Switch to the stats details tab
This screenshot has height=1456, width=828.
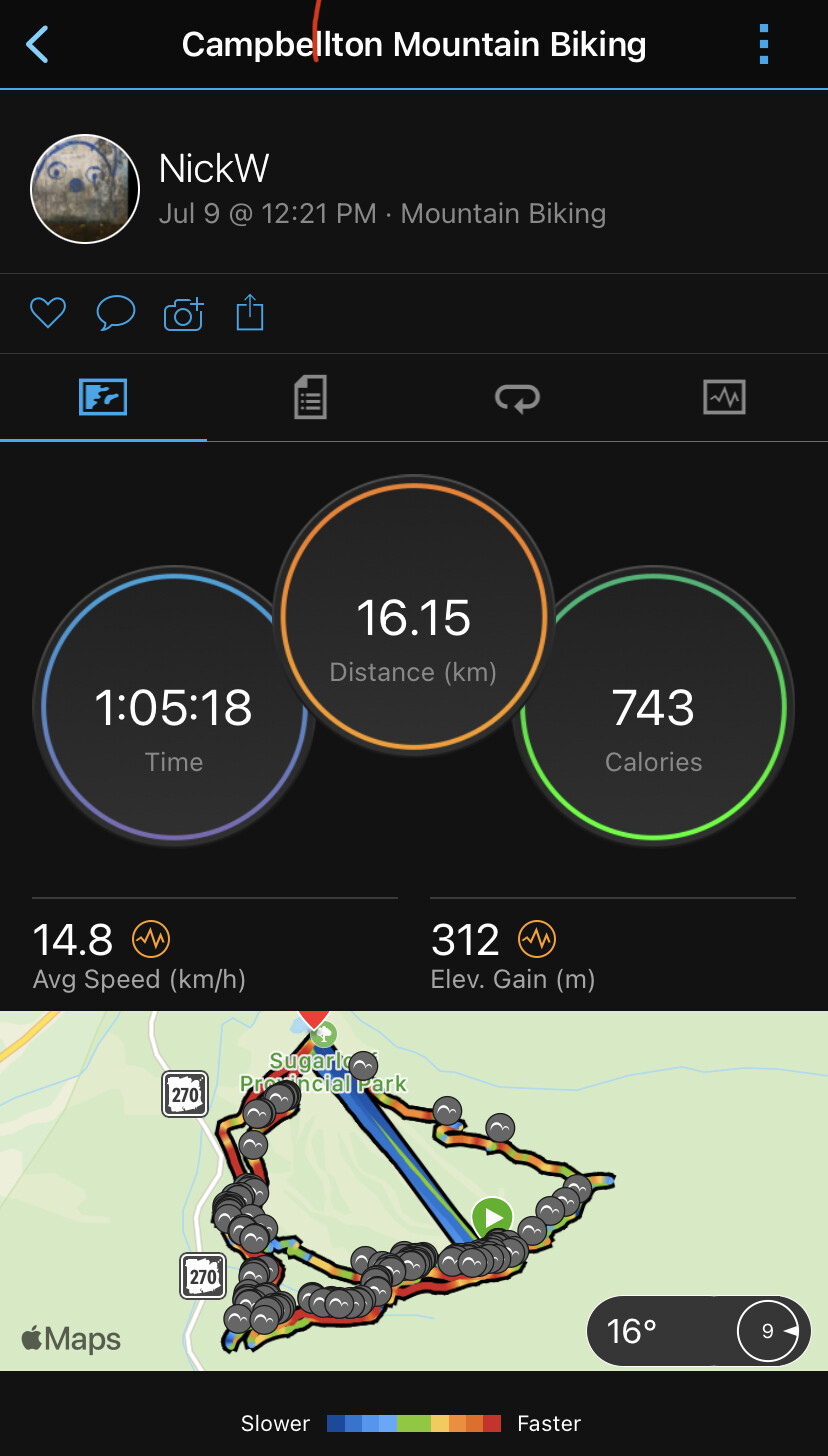(310, 398)
